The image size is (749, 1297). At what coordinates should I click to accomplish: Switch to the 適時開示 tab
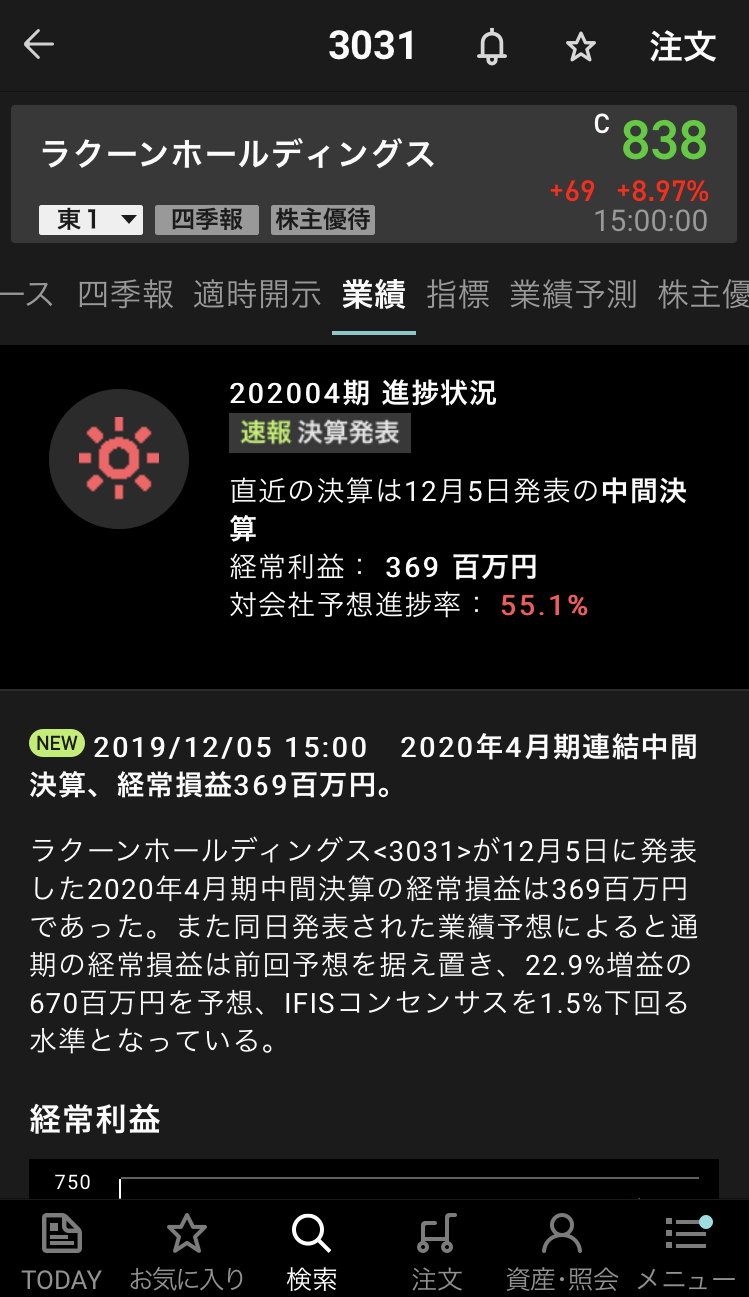[257, 294]
